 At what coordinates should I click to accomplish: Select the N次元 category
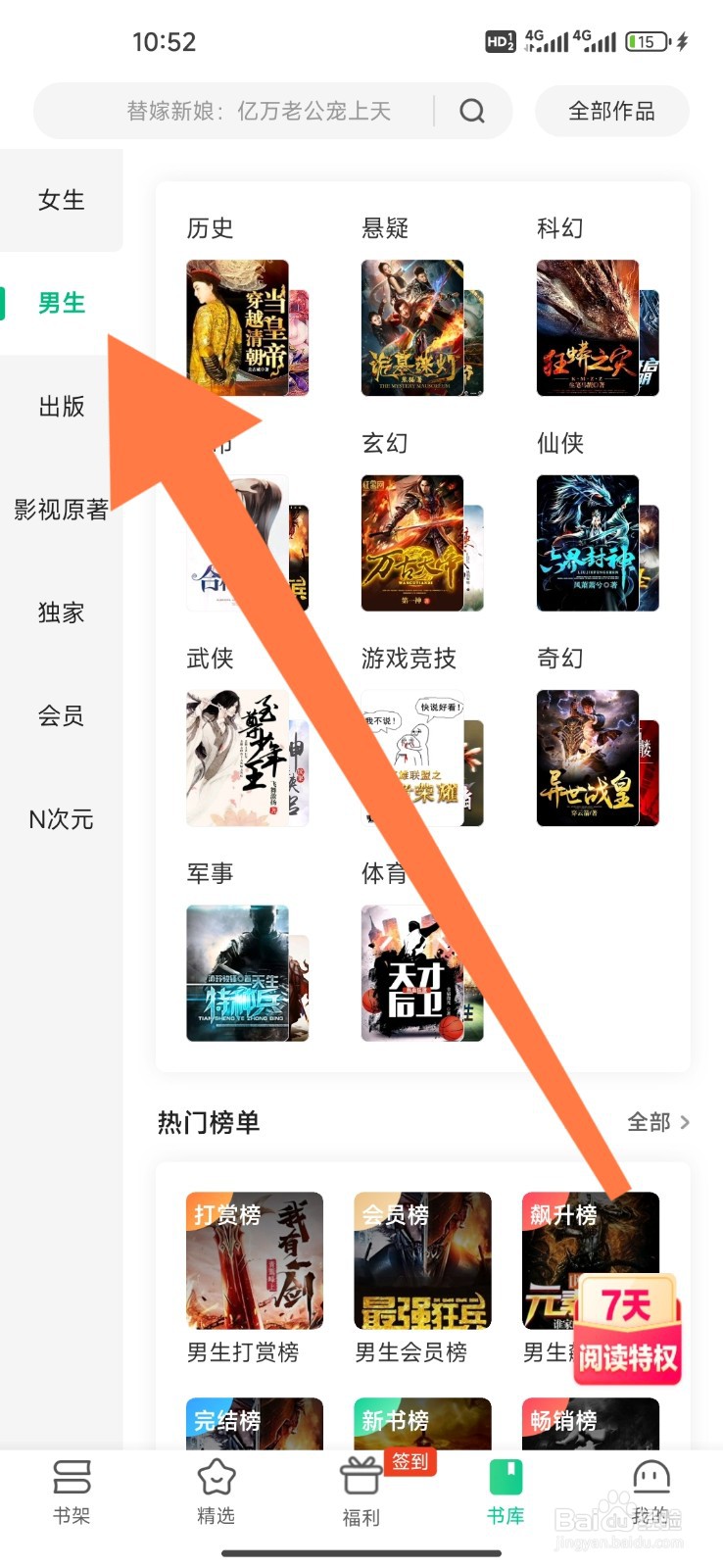pos(61,819)
